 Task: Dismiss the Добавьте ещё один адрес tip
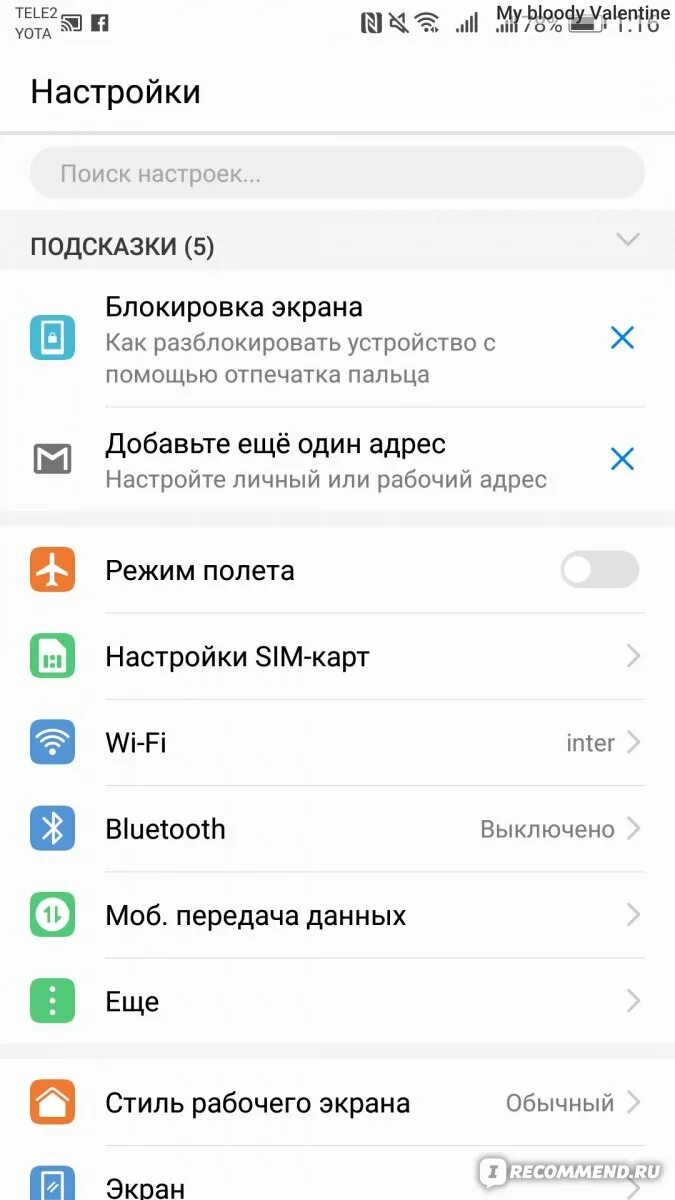coord(622,459)
